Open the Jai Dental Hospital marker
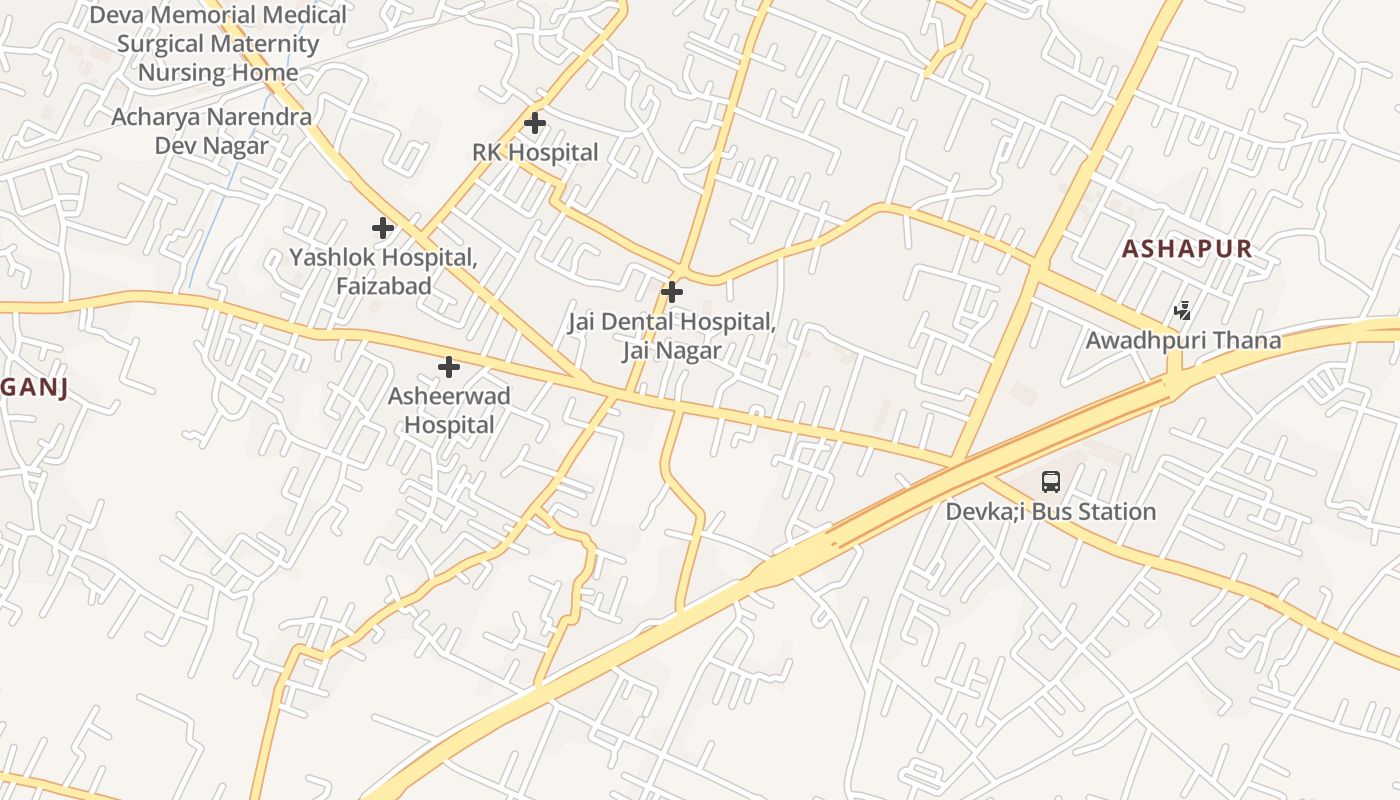Viewport: 1400px width, 800px height. [x=673, y=292]
